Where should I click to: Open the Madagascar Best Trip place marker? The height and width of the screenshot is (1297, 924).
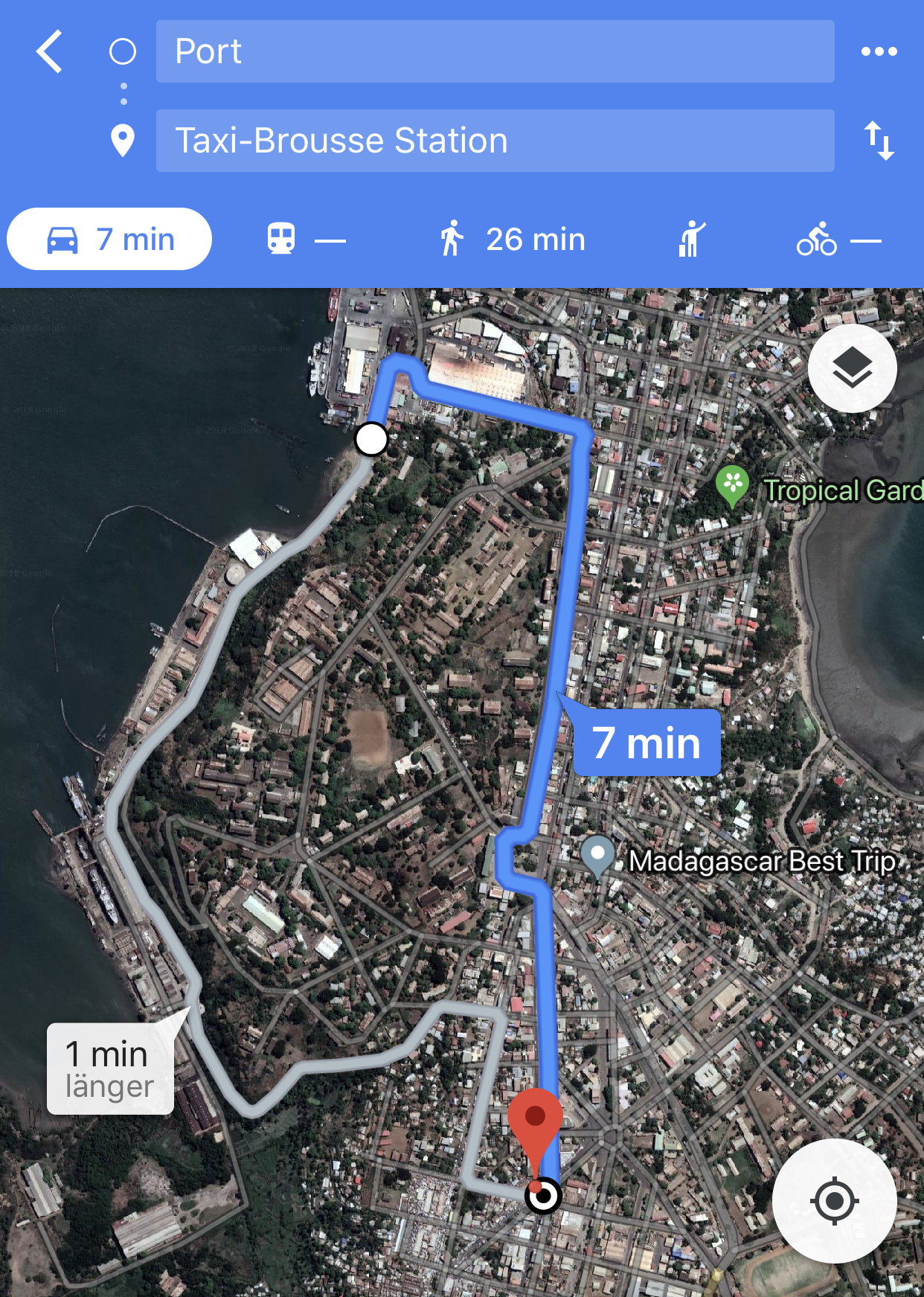pyautogui.click(x=597, y=855)
